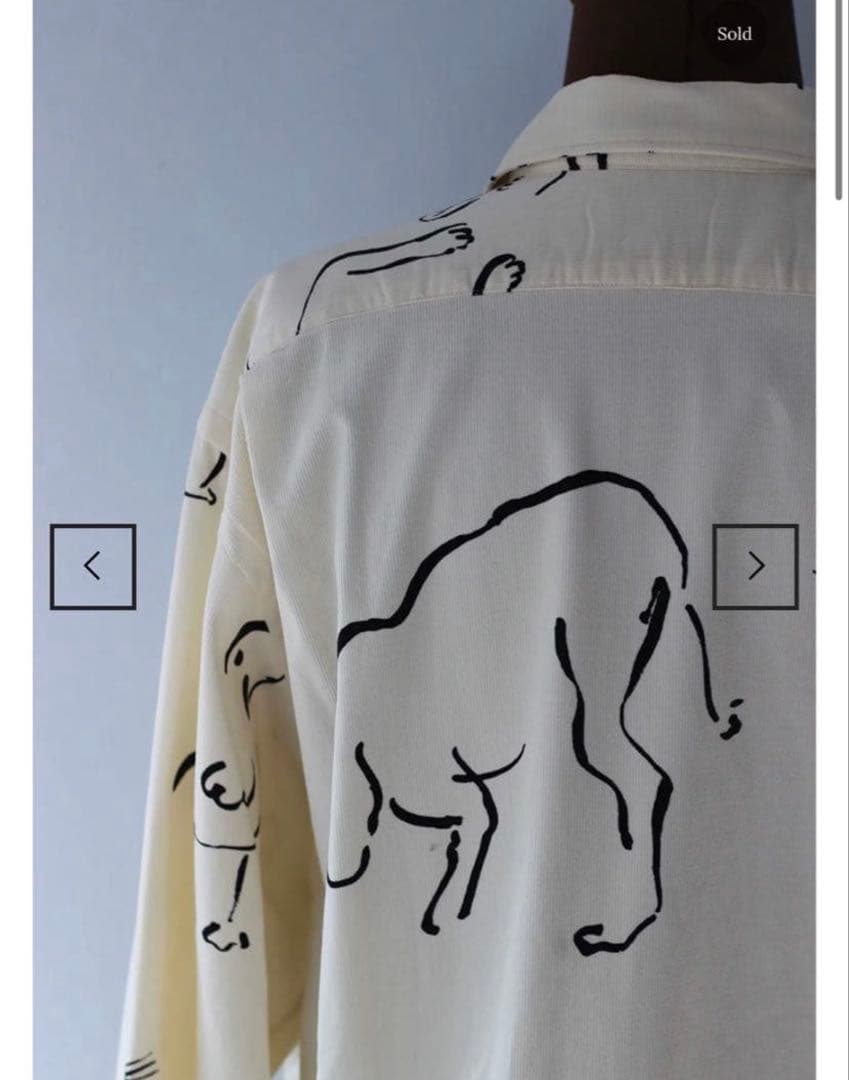Go to the previous product photo
The width and height of the screenshot is (849, 1080).
coord(93,566)
